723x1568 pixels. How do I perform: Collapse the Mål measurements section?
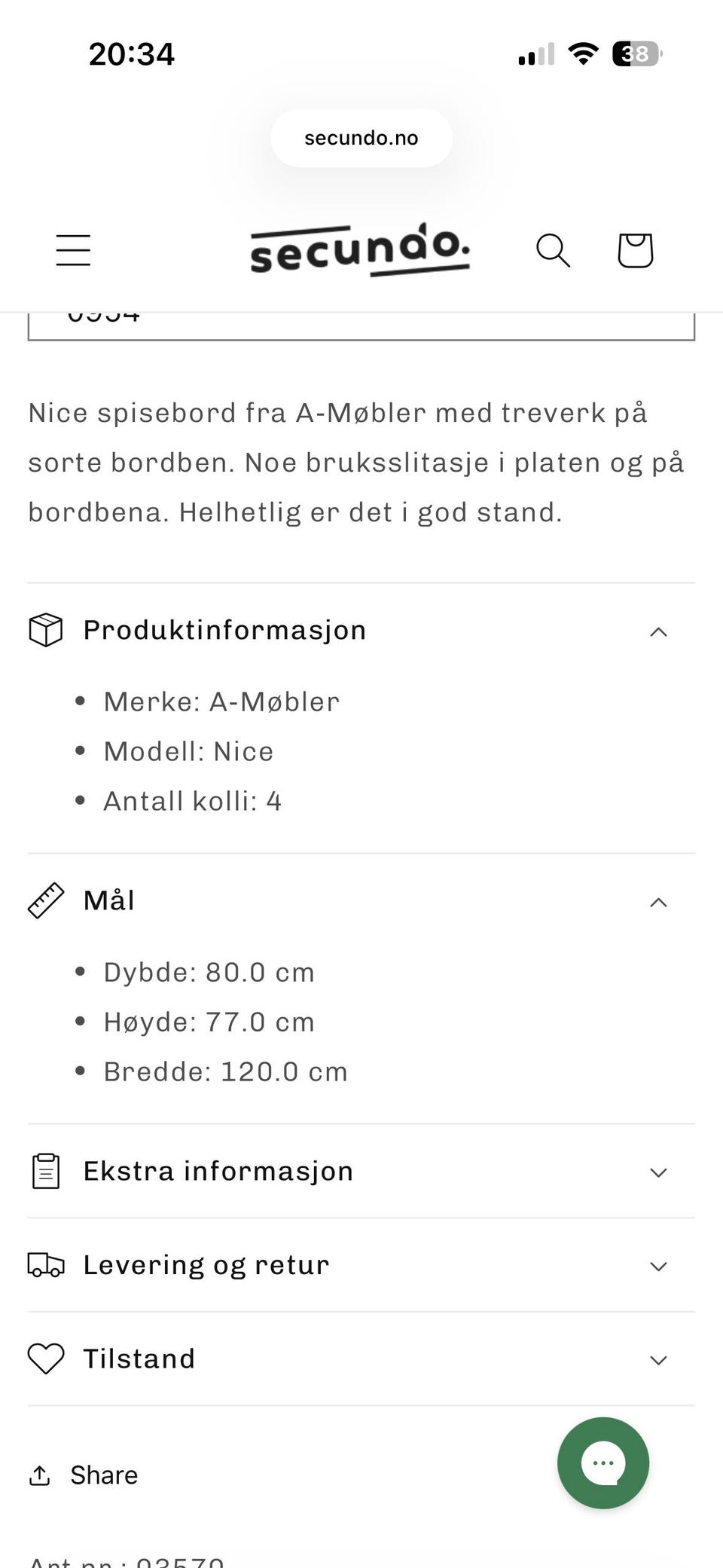pyautogui.click(x=658, y=902)
